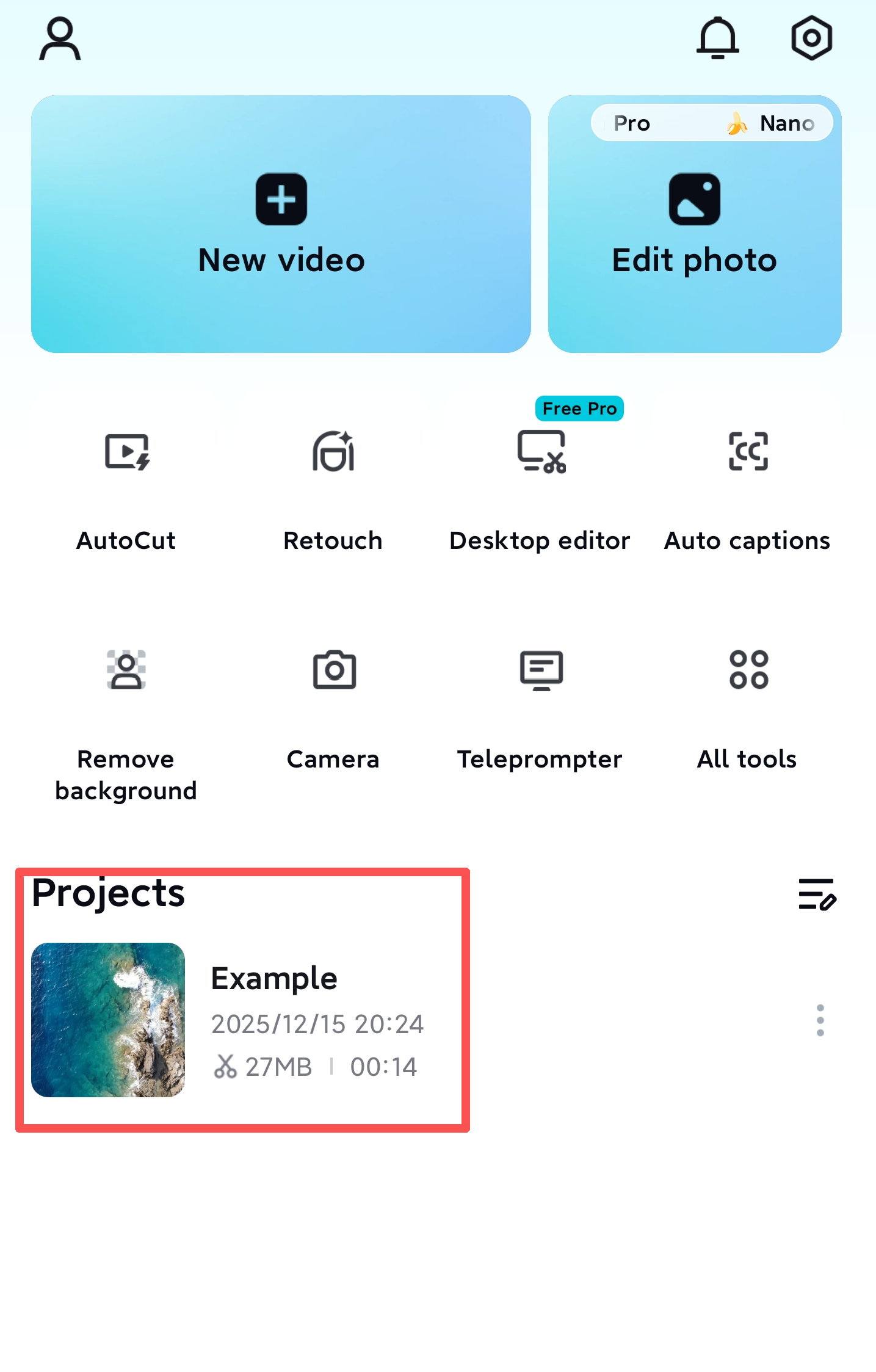Tap the projects list edit icon
Screen dimensions: 876x1372
(817, 895)
